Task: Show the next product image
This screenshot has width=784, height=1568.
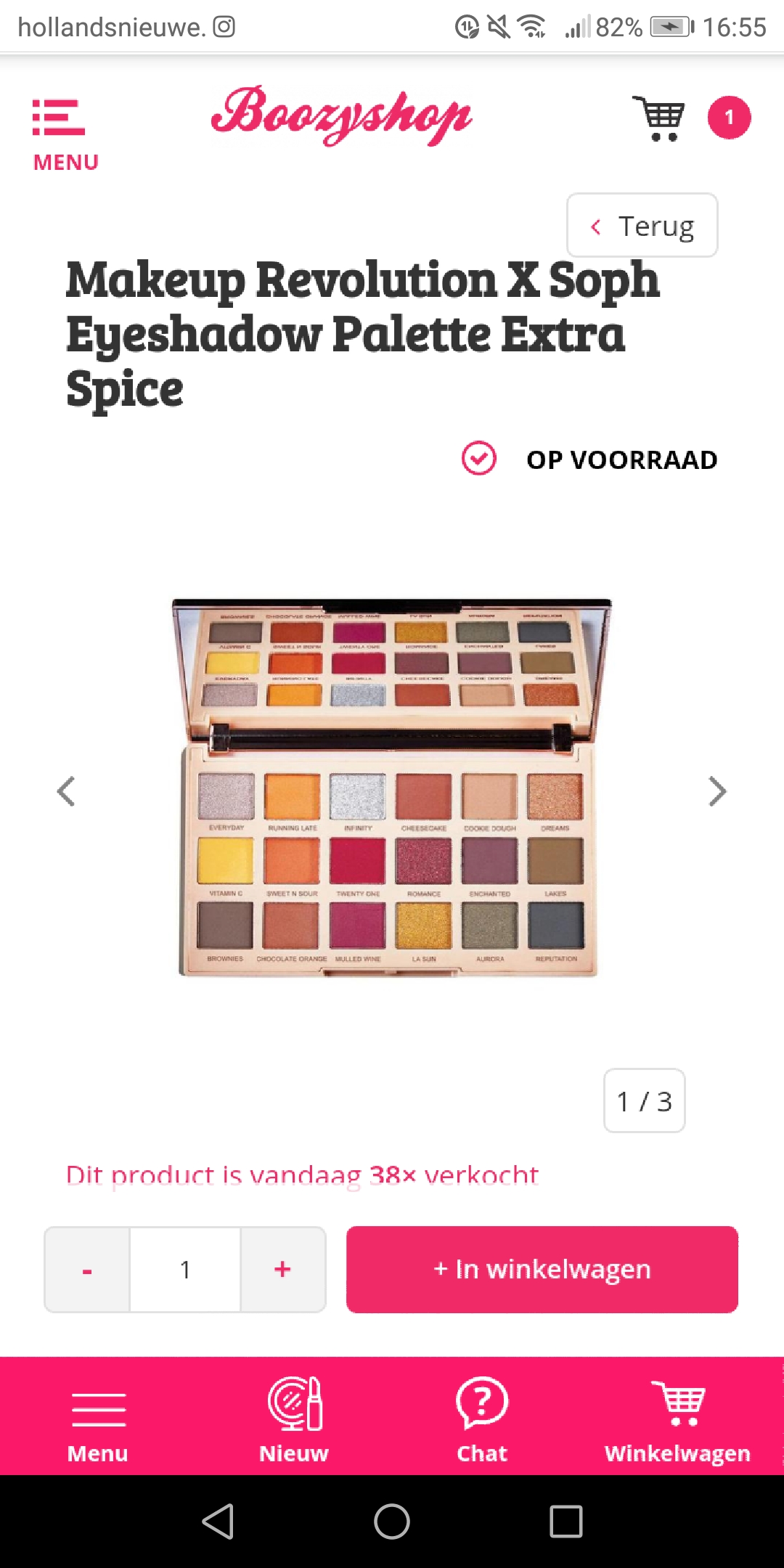Action: [717, 791]
